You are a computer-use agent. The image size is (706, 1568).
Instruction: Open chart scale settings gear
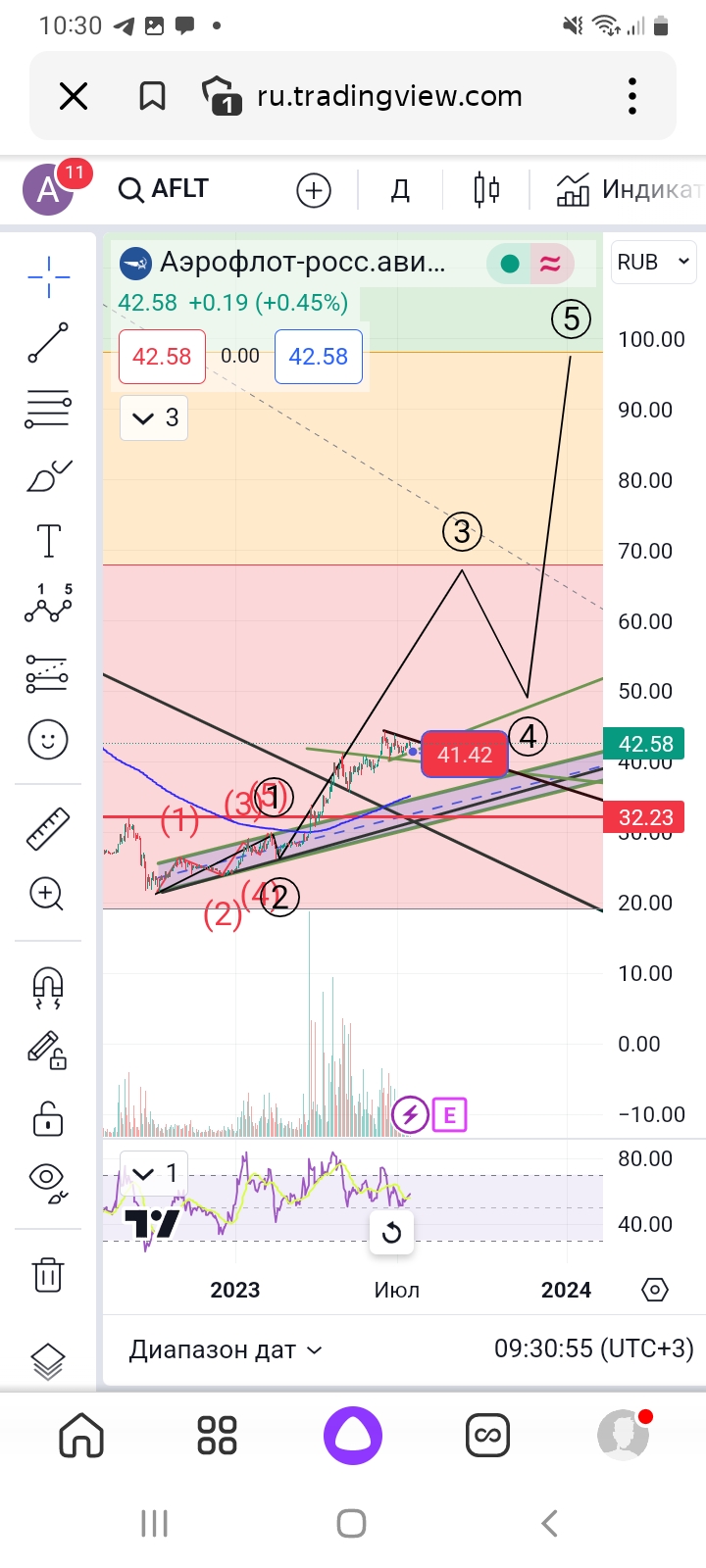pos(655,1290)
